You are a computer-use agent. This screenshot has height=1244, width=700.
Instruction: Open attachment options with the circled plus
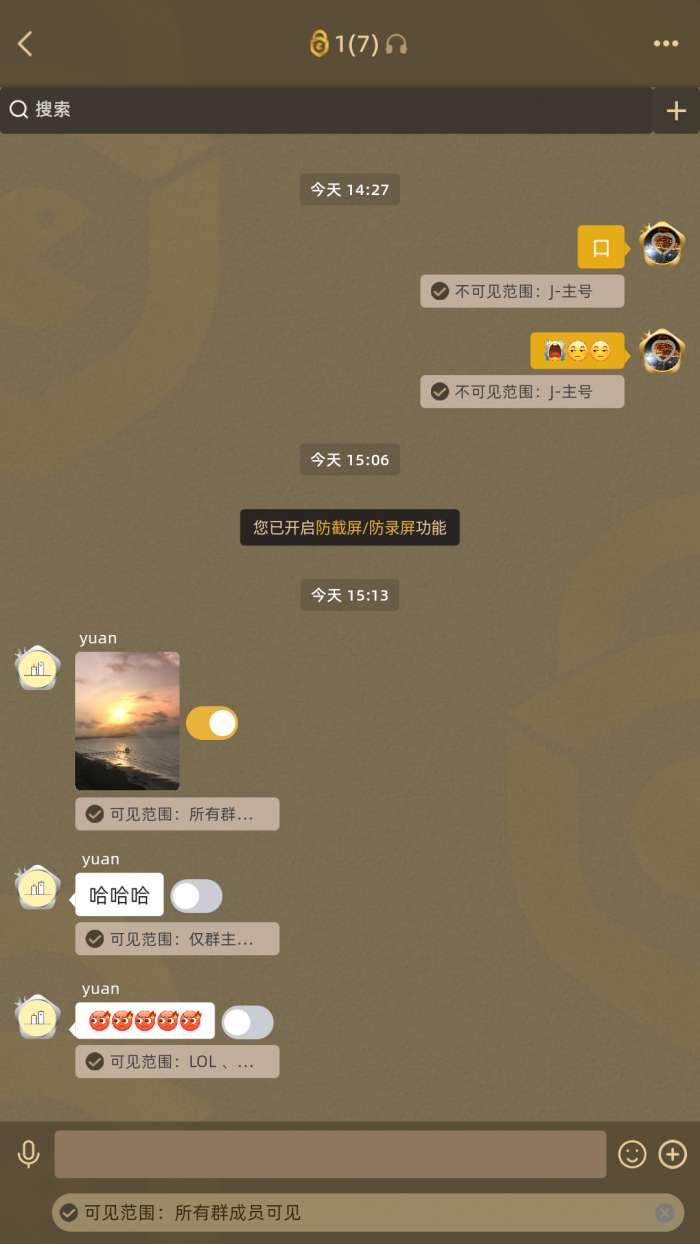(673, 1155)
